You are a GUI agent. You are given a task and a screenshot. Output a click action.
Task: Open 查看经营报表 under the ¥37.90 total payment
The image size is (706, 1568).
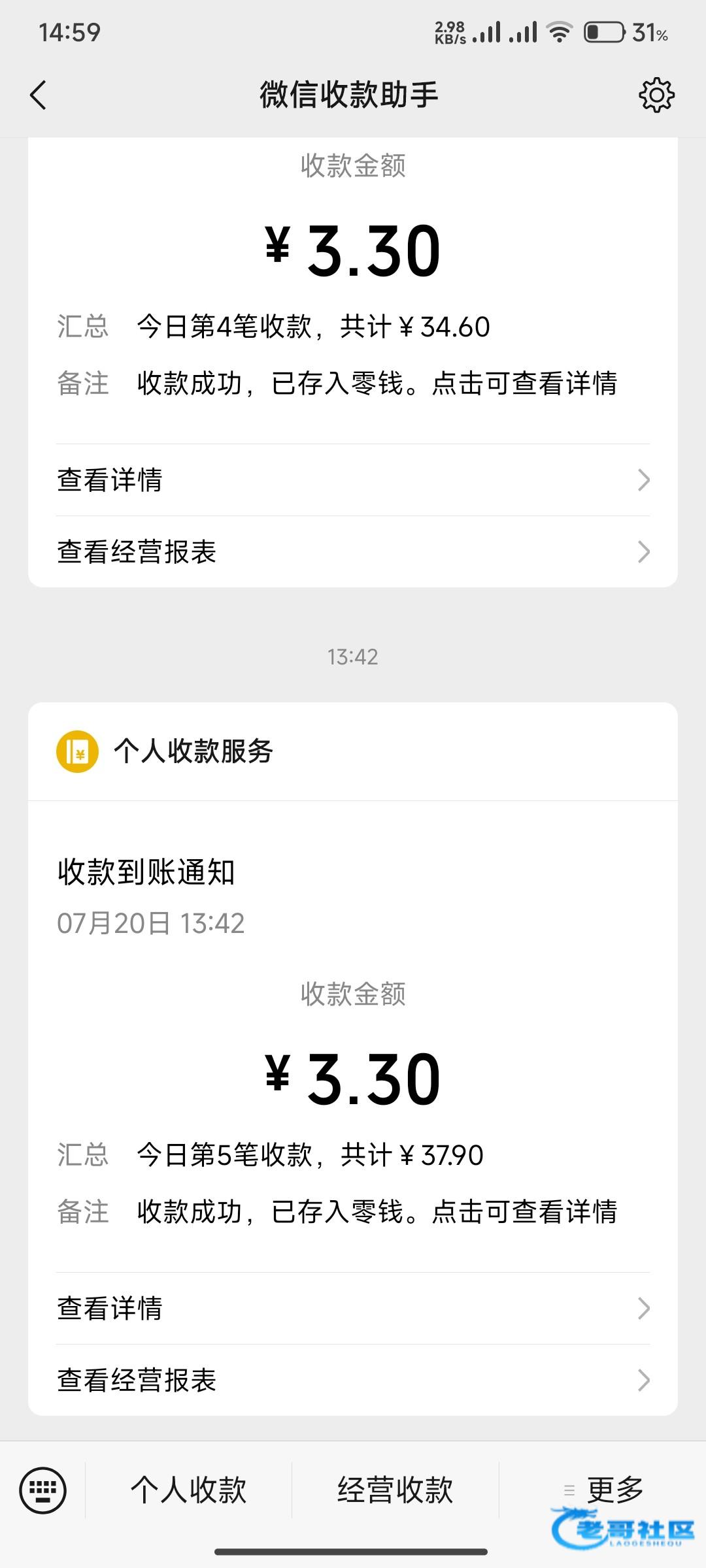pos(353,1380)
